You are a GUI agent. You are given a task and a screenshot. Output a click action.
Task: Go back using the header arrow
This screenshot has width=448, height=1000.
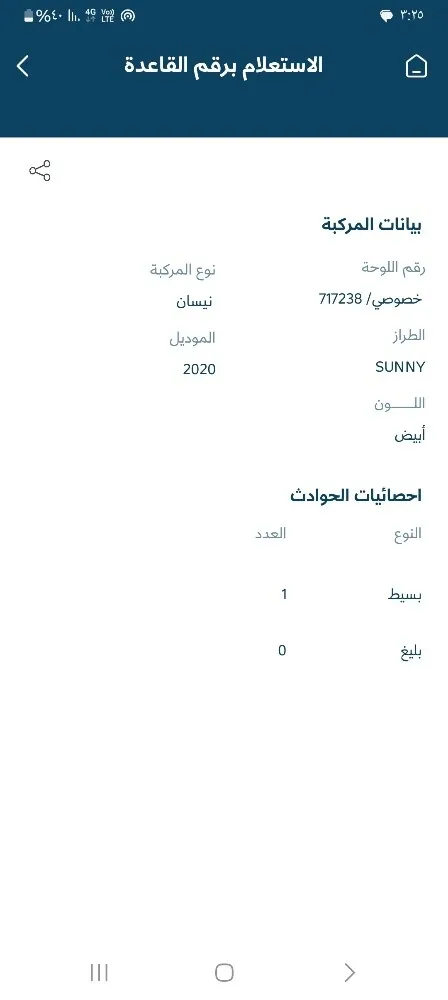[x=23, y=66]
